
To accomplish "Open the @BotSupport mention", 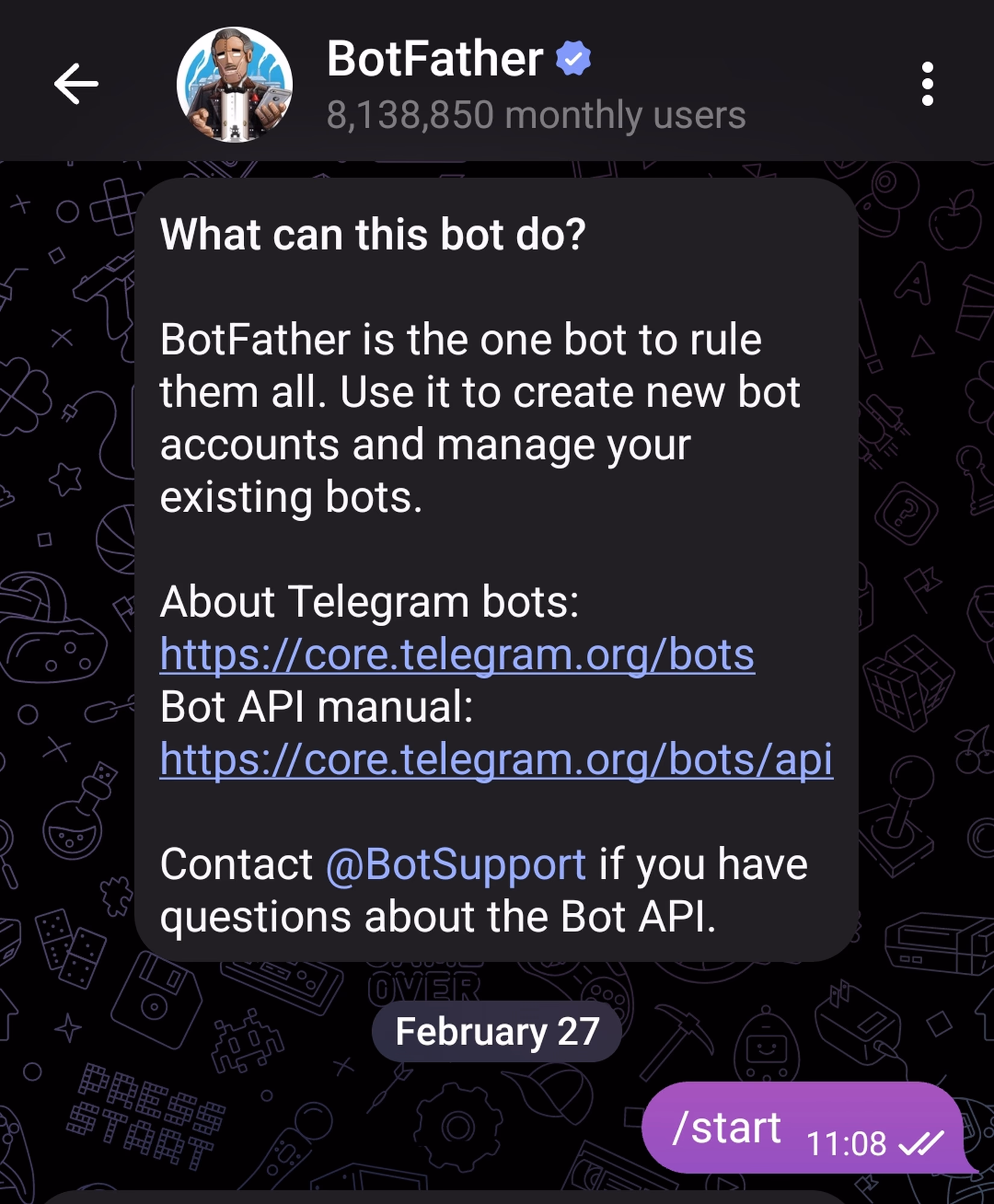I will 455,864.
